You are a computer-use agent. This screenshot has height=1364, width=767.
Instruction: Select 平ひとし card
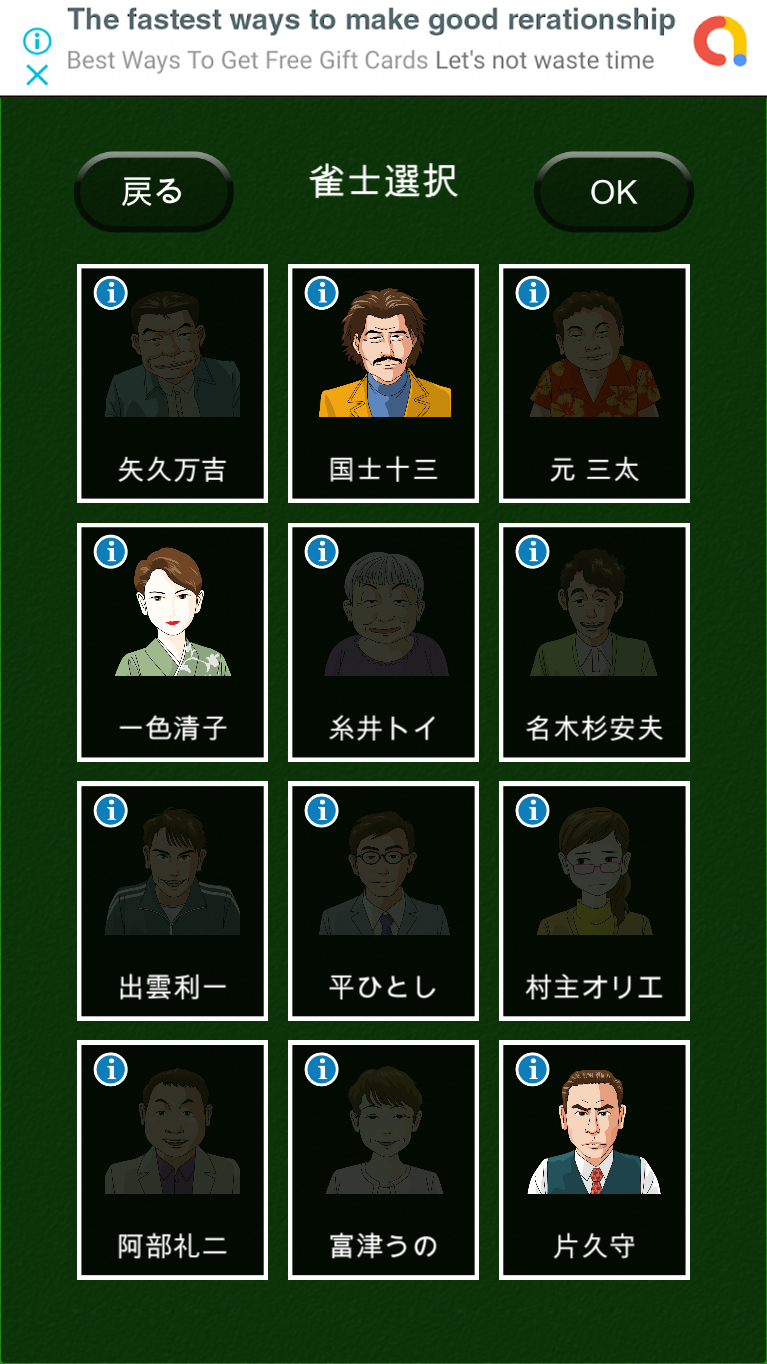383,902
